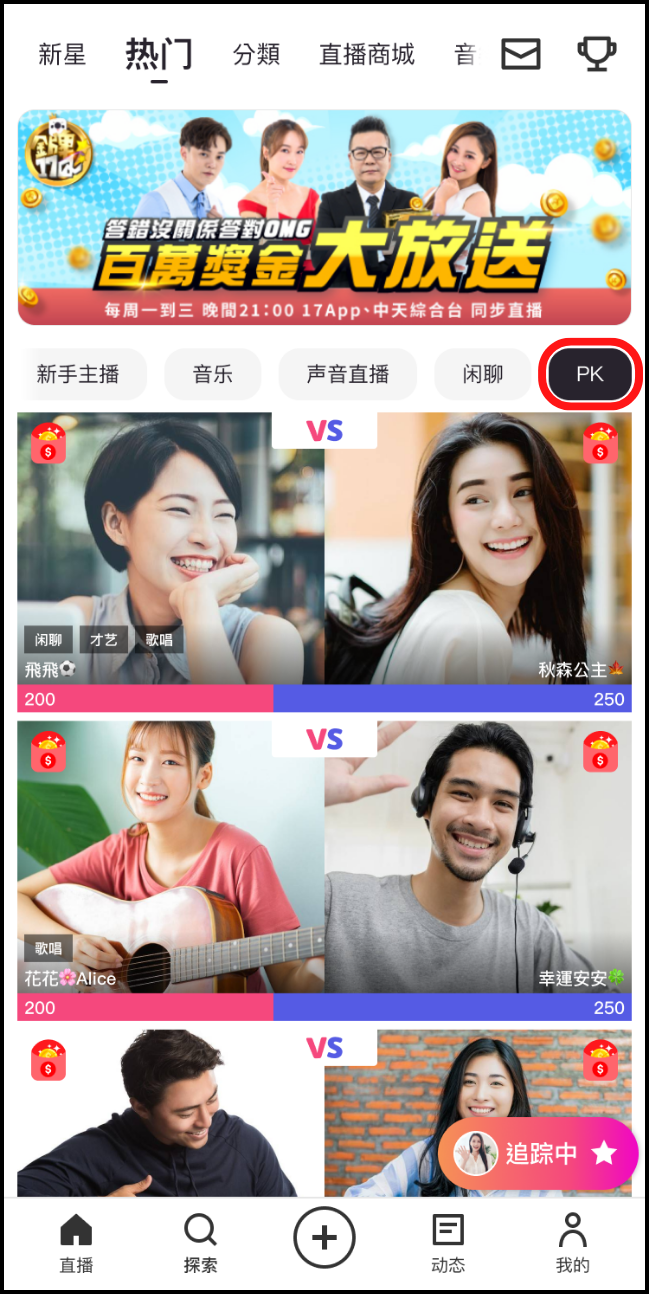The width and height of the screenshot is (652, 1294).
Task: Open the 直播商城 tab
Action: 367,55
